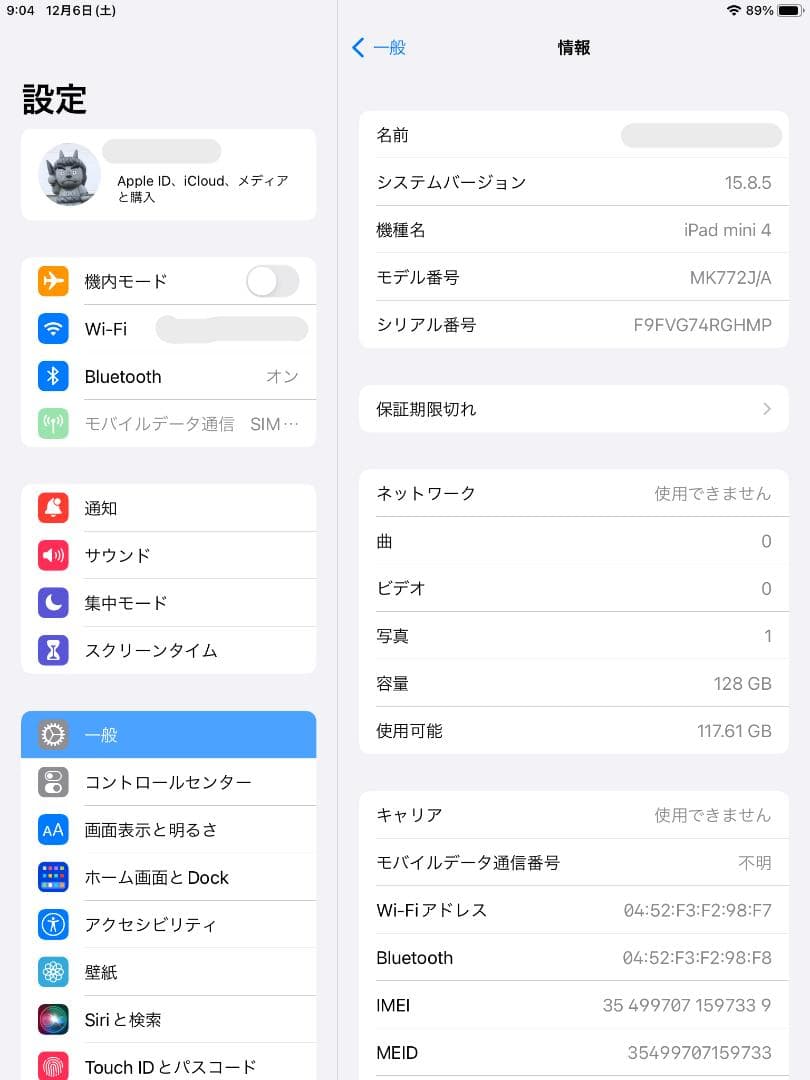Open the Apple ID account section
Screen dimensions: 810x1080
[x=168, y=175]
